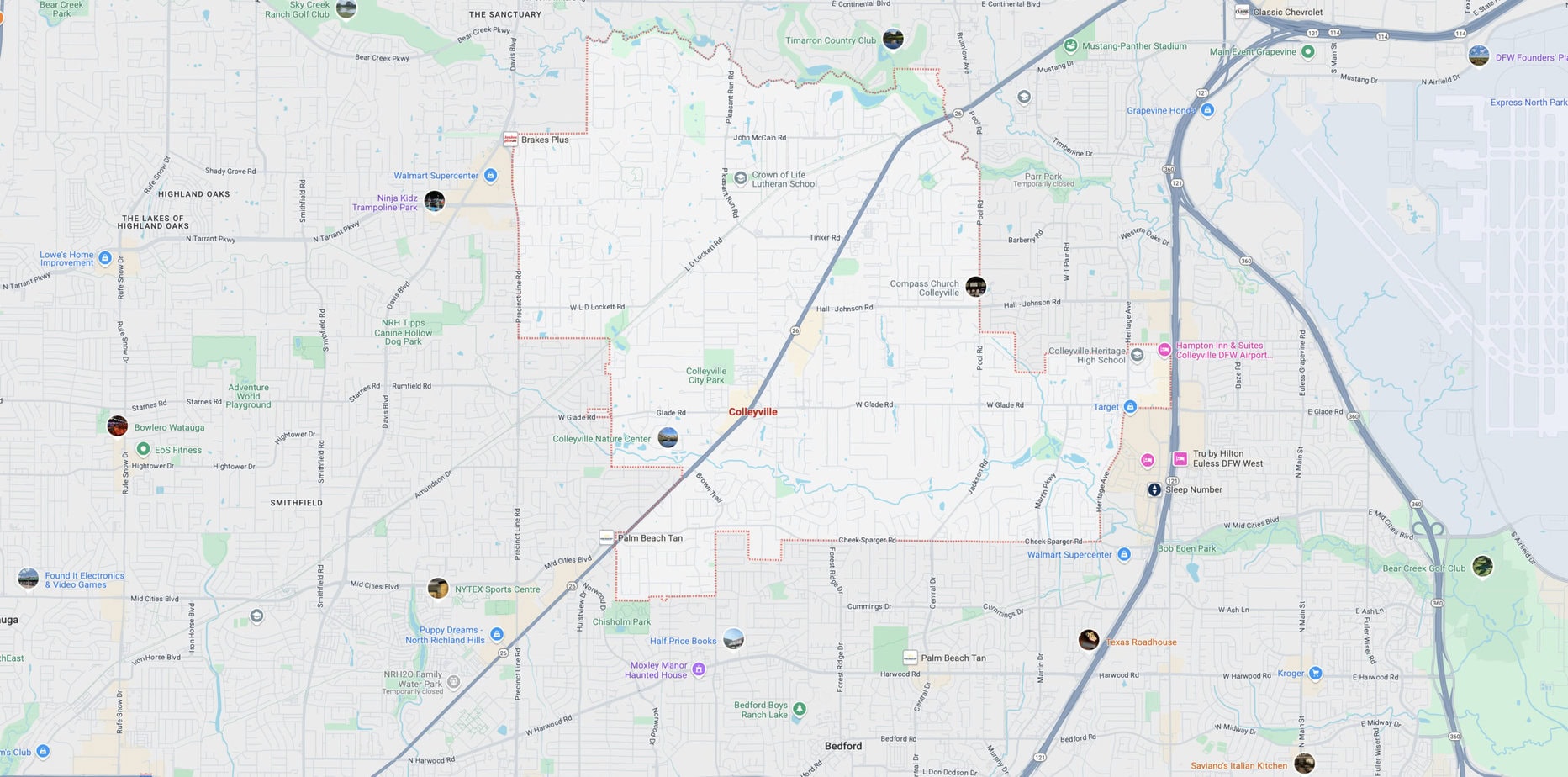Select the Colleyville Nature Center marker
1568x777 pixels.
(x=668, y=437)
